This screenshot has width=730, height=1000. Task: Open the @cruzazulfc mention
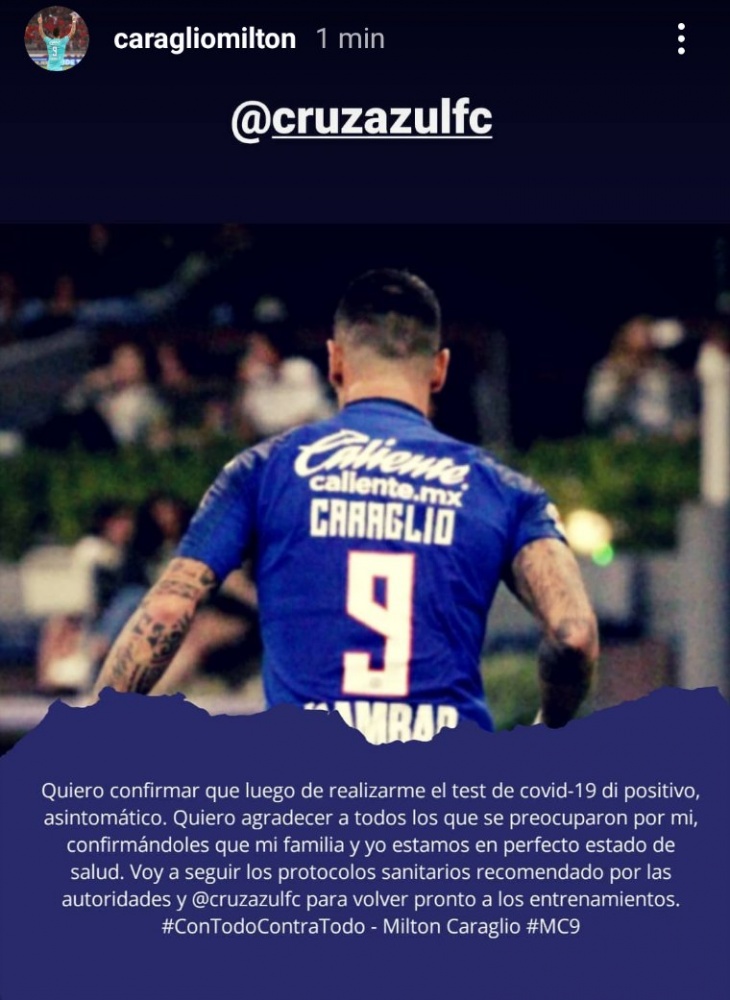click(361, 121)
